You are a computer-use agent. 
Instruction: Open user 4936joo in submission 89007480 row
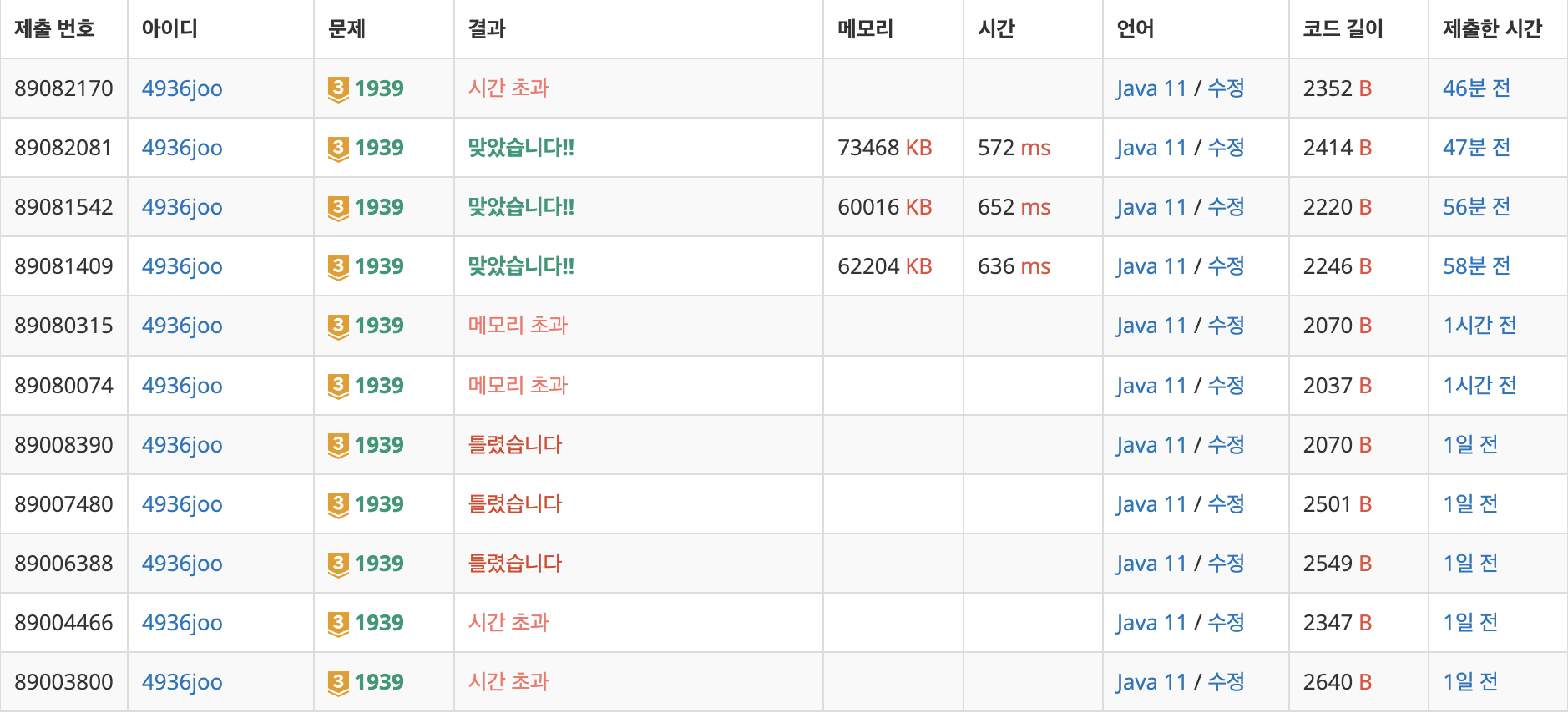click(x=182, y=504)
